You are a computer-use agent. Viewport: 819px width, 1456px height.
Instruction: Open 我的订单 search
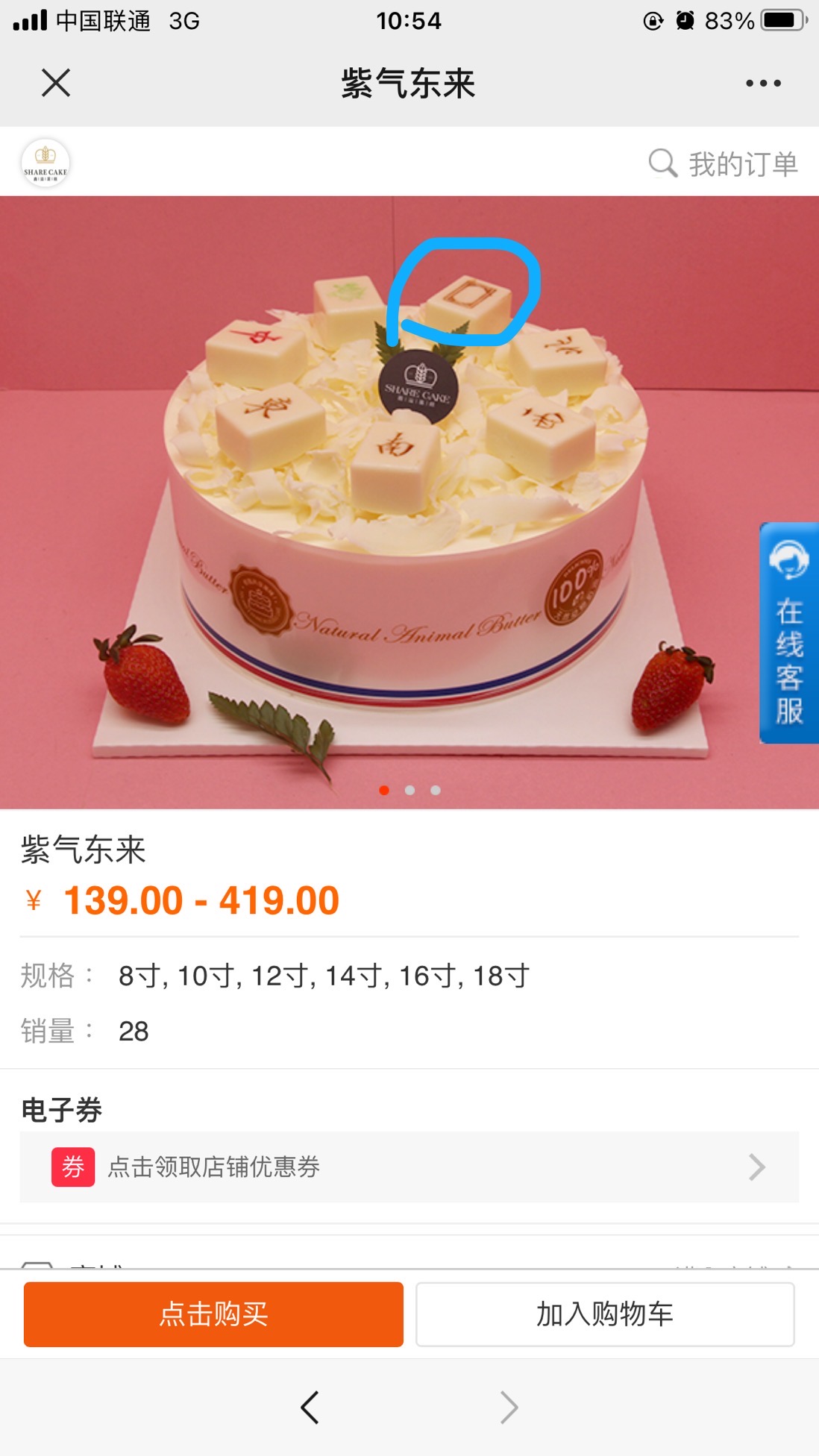(x=723, y=163)
